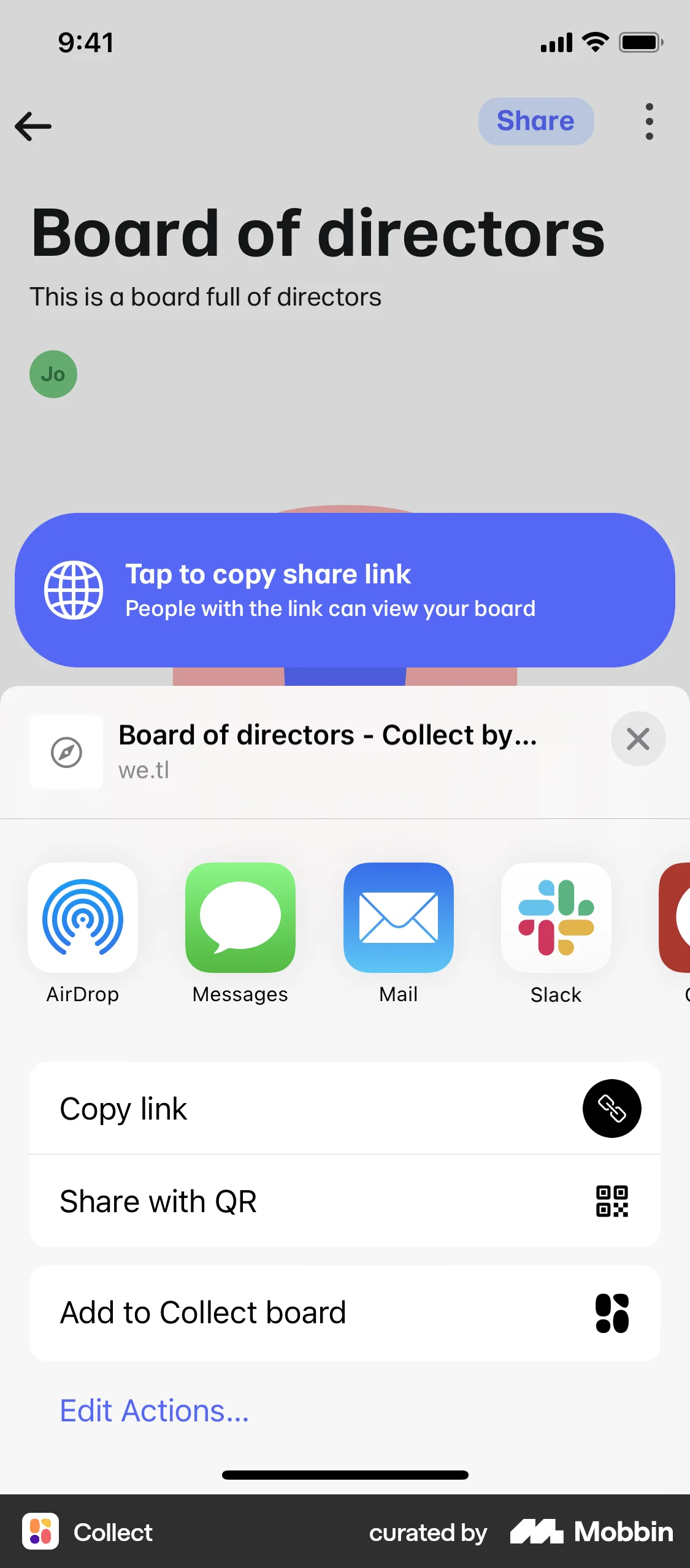Viewport: 690px width, 1568px height.
Task: Tap the Collect logo at the bottom left
Action: point(40,1532)
